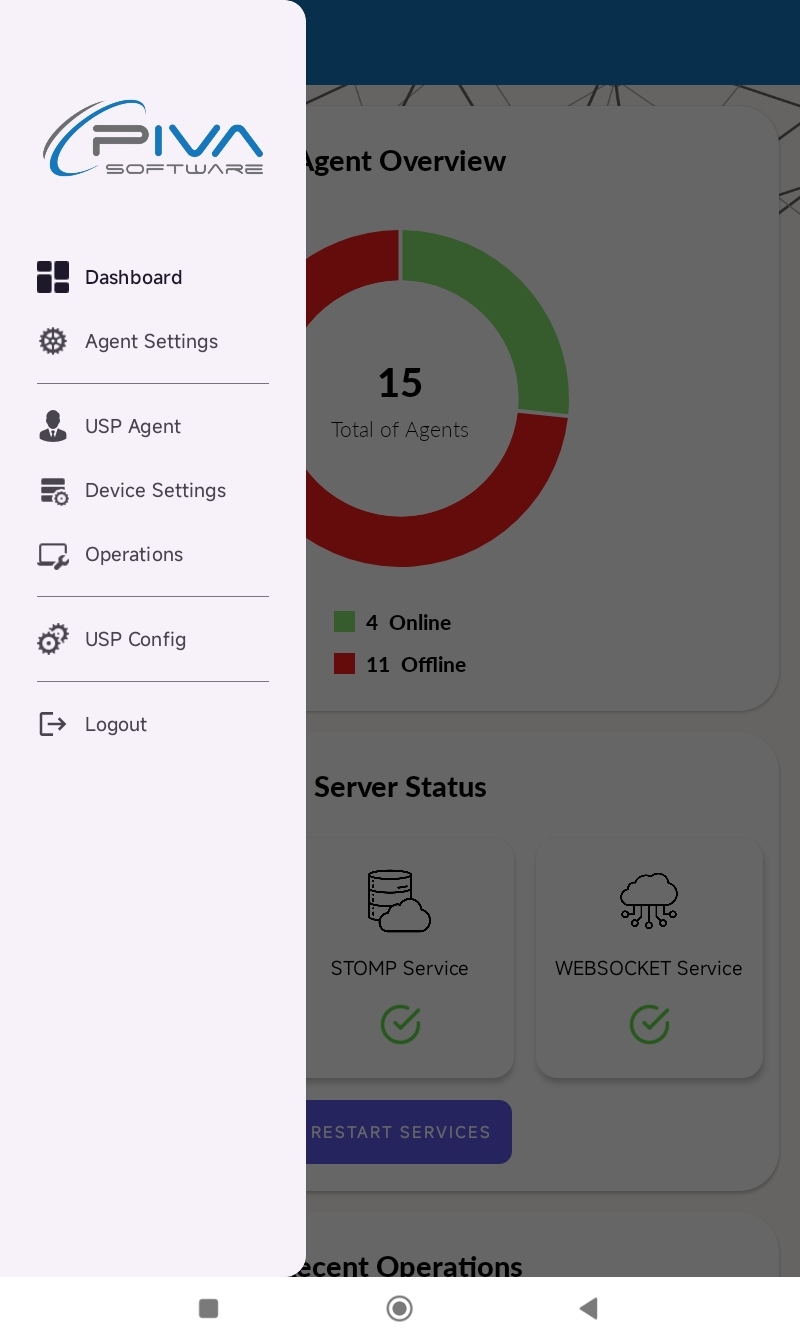Open the USP Agent section

coord(132,426)
